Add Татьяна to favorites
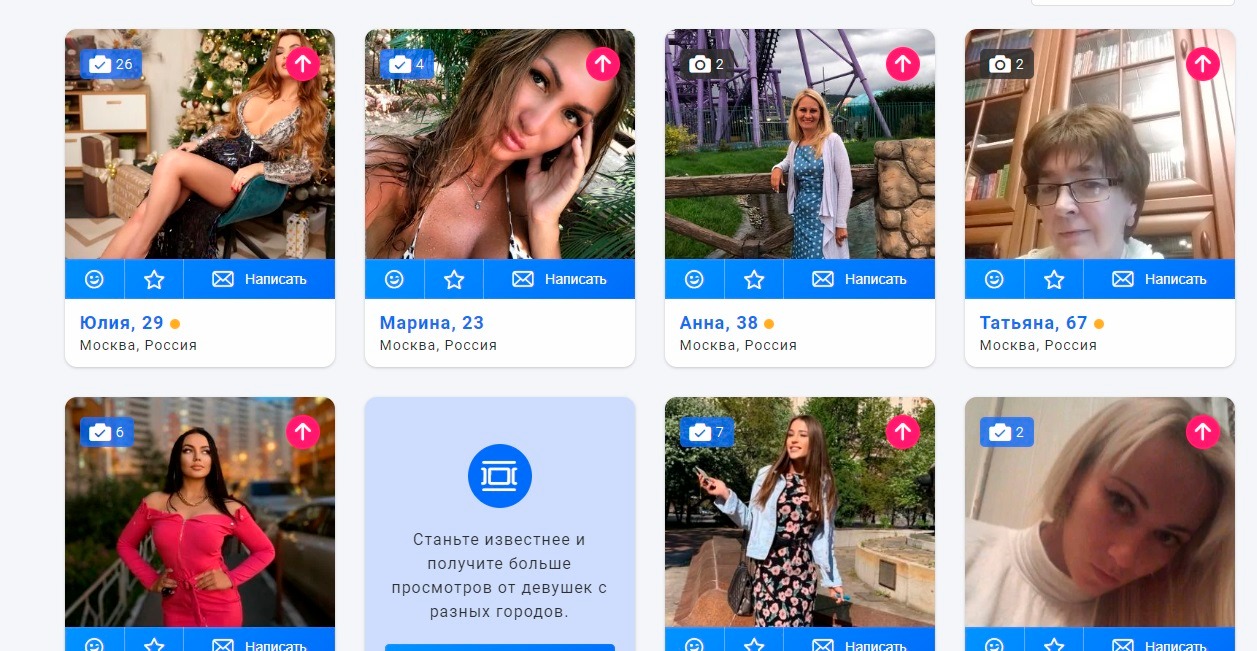Viewport: 1257px width, 651px height. tap(1054, 279)
